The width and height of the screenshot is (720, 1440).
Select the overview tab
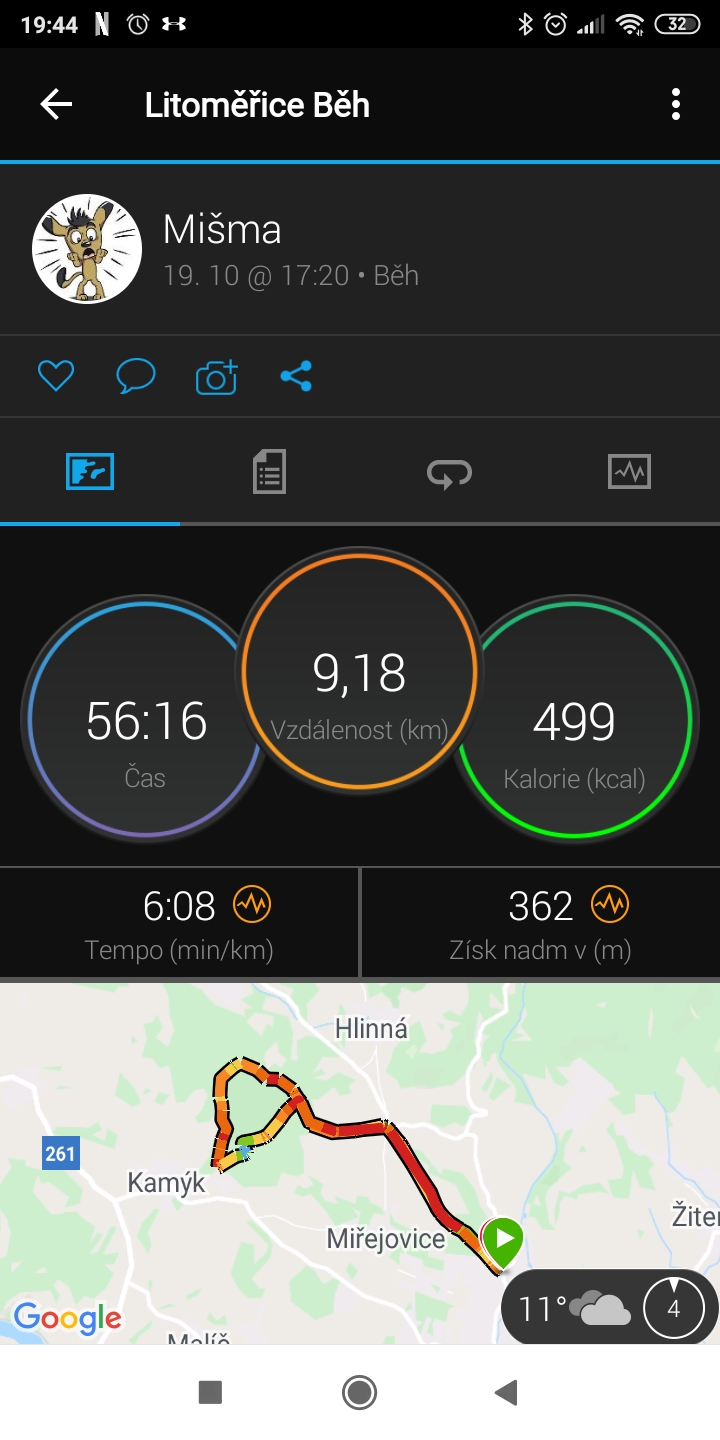(x=90, y=471)
